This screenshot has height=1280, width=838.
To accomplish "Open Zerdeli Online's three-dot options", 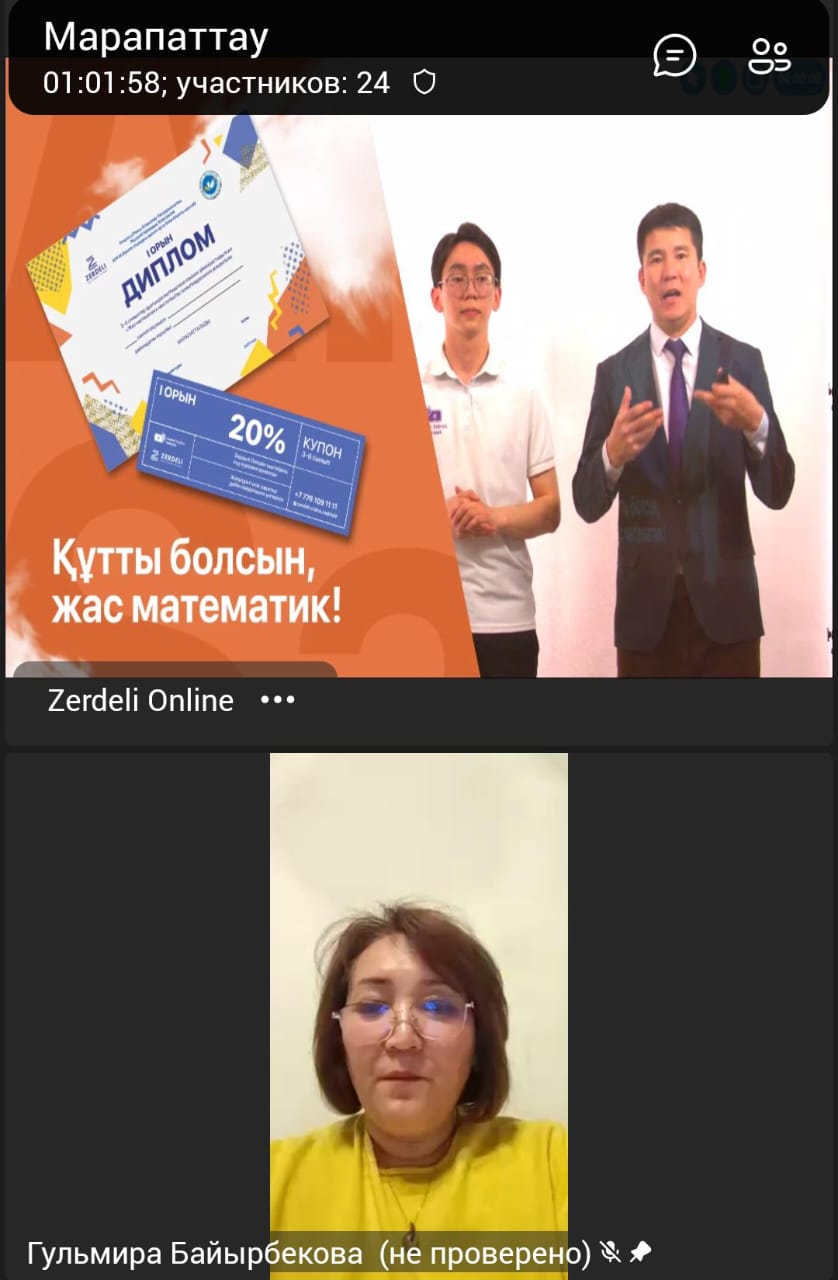I will pyautogui.click(x=277, y=700).
